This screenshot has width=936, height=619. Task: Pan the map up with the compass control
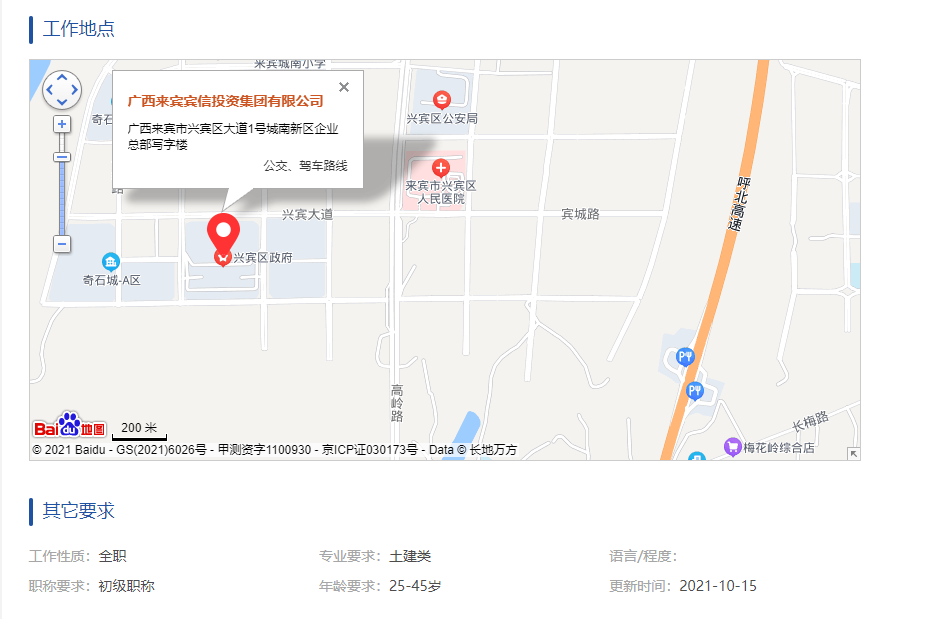(x=62, y=77)
